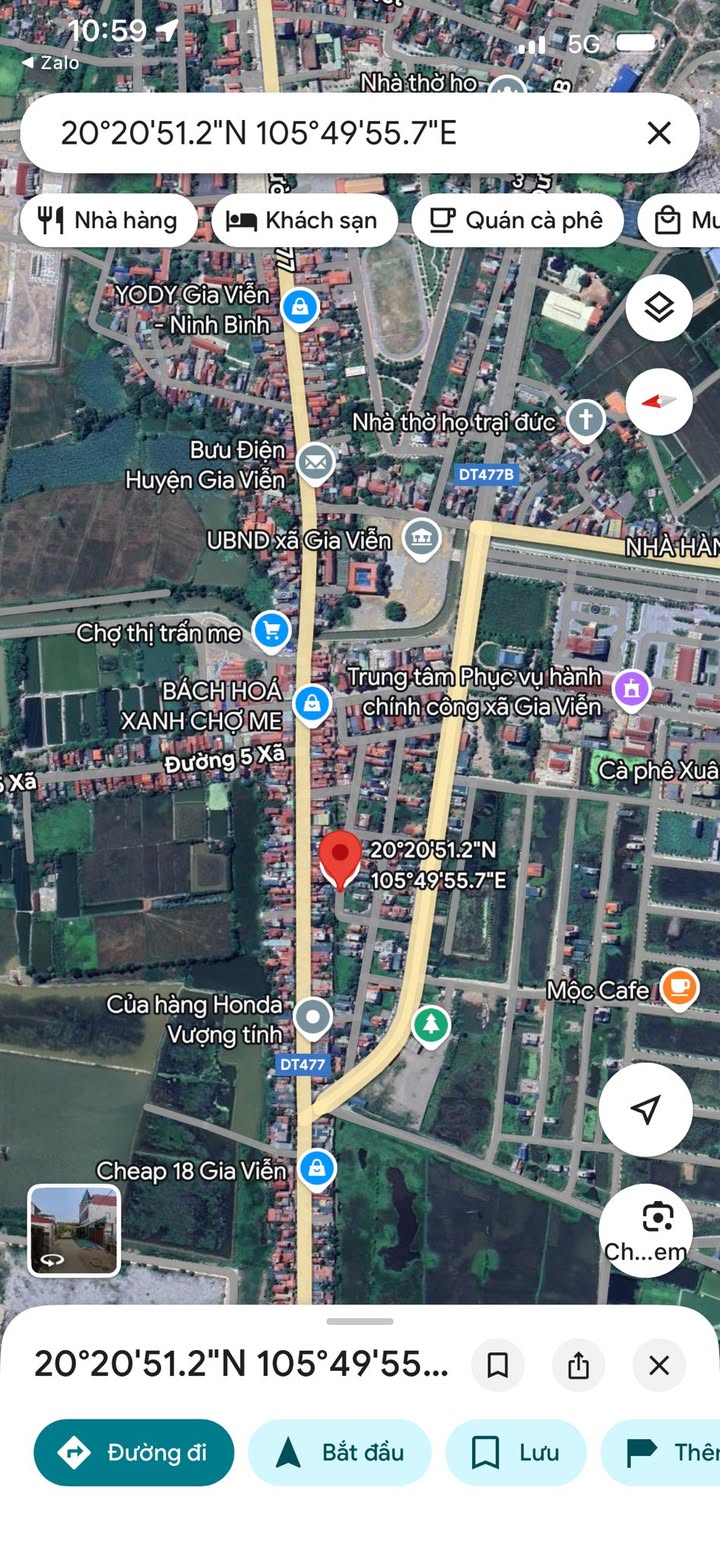Start navigation with Bắt đầu
Viewport: 720px width, 1557px height.
tap(339, 1452)
